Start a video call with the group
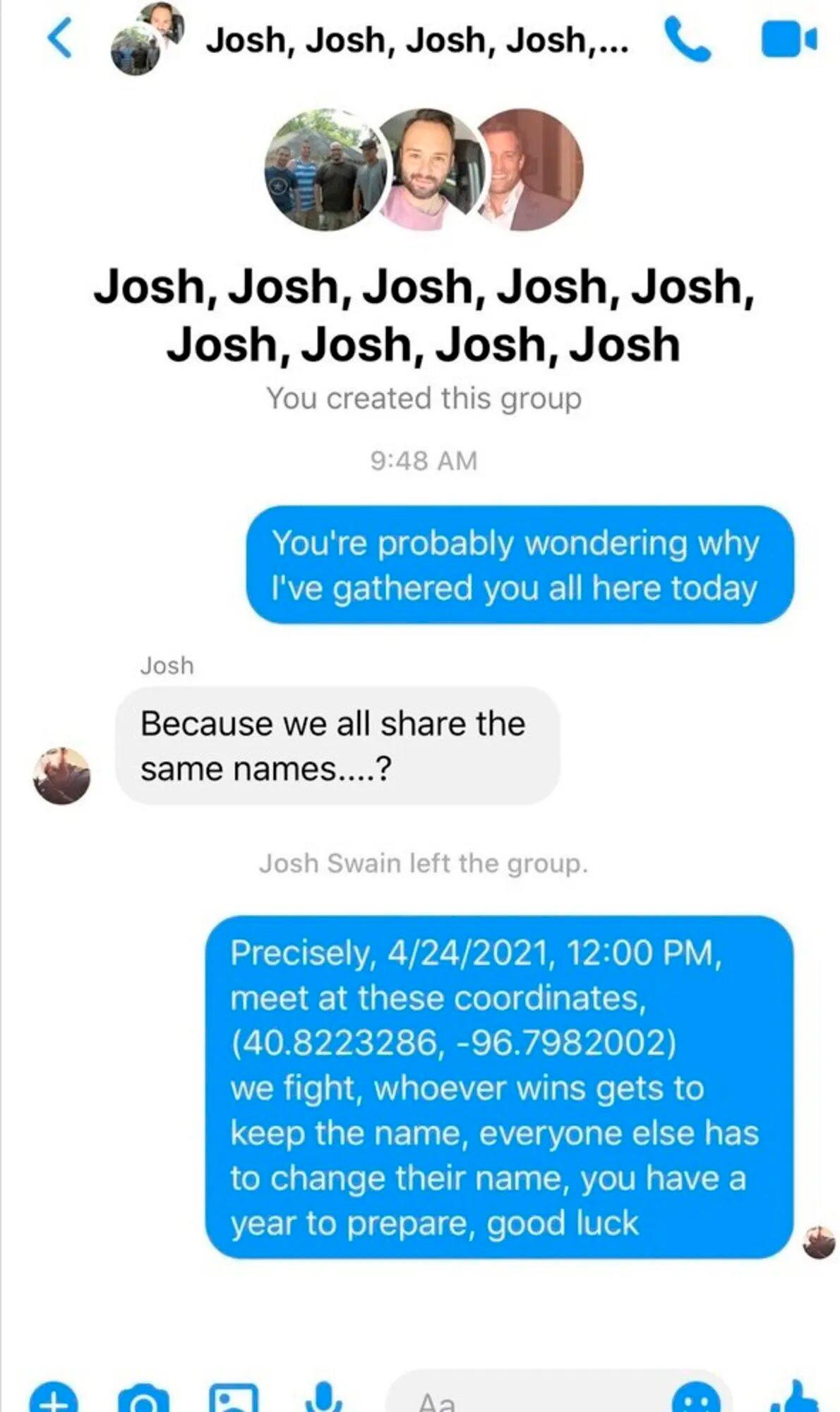Viewport: 840px width, 1412px height. [788, 39]
